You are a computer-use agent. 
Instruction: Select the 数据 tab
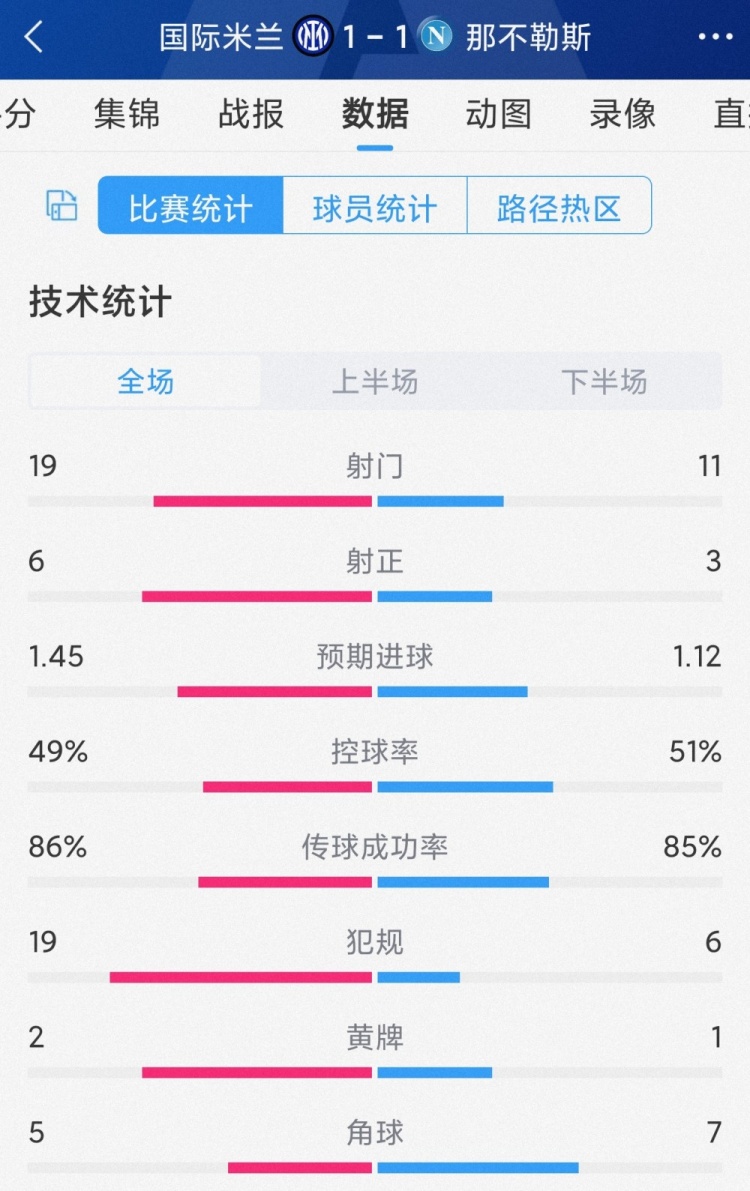(x=373, y=114)
